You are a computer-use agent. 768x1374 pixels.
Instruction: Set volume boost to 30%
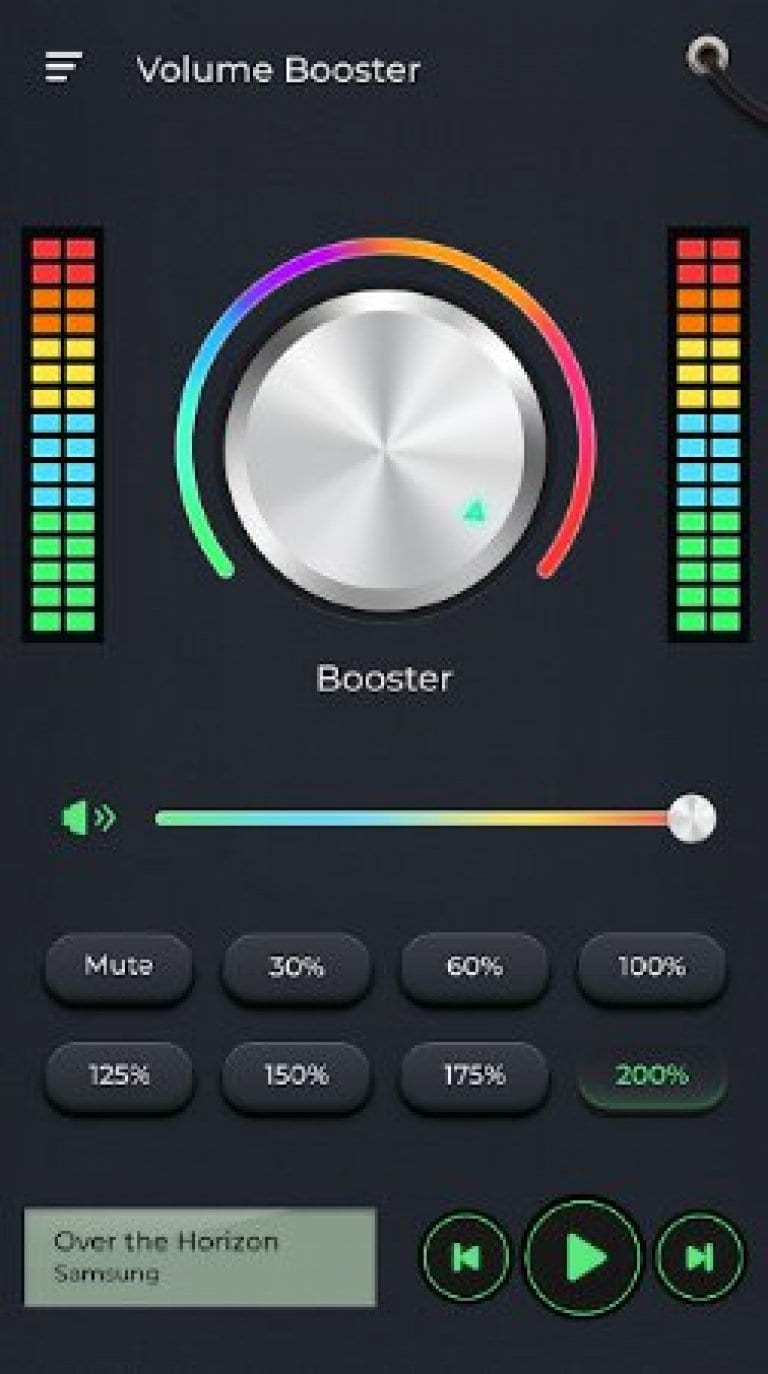[296, 966]
